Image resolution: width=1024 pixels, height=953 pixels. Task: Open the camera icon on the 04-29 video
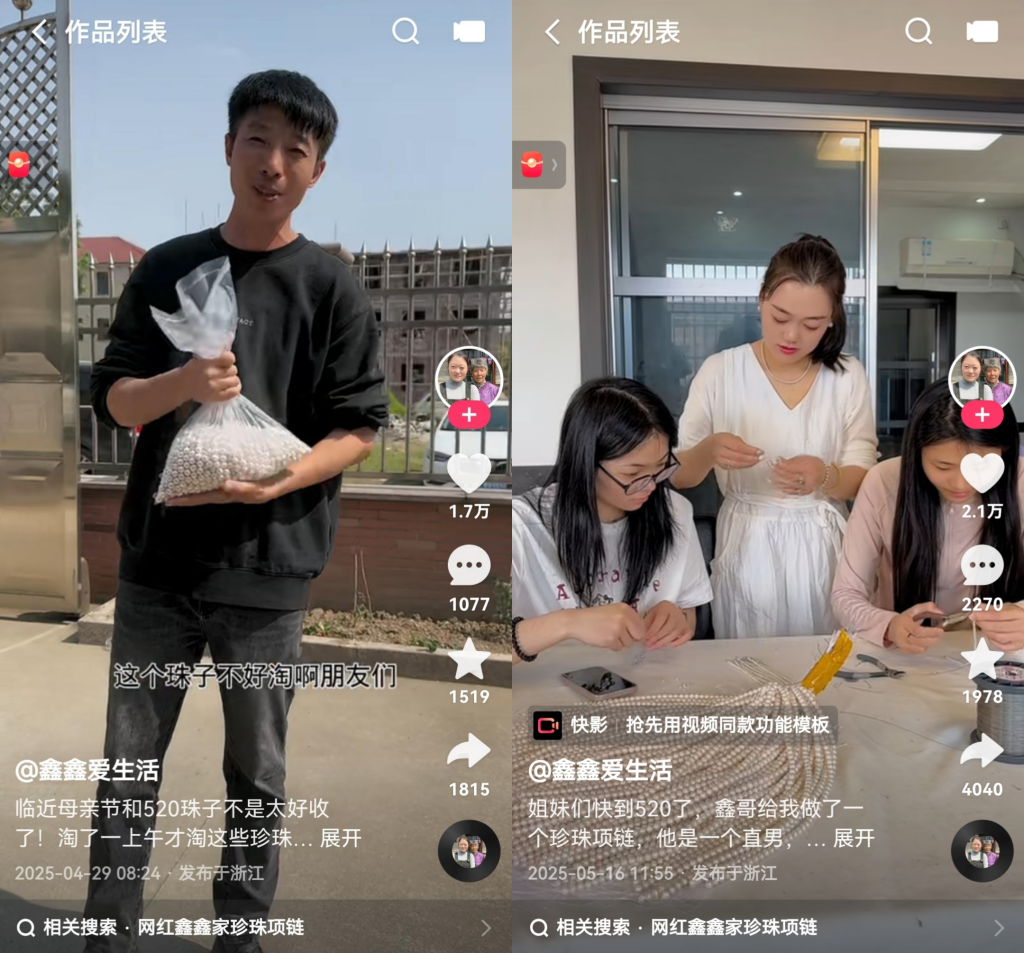coord(469,32)
